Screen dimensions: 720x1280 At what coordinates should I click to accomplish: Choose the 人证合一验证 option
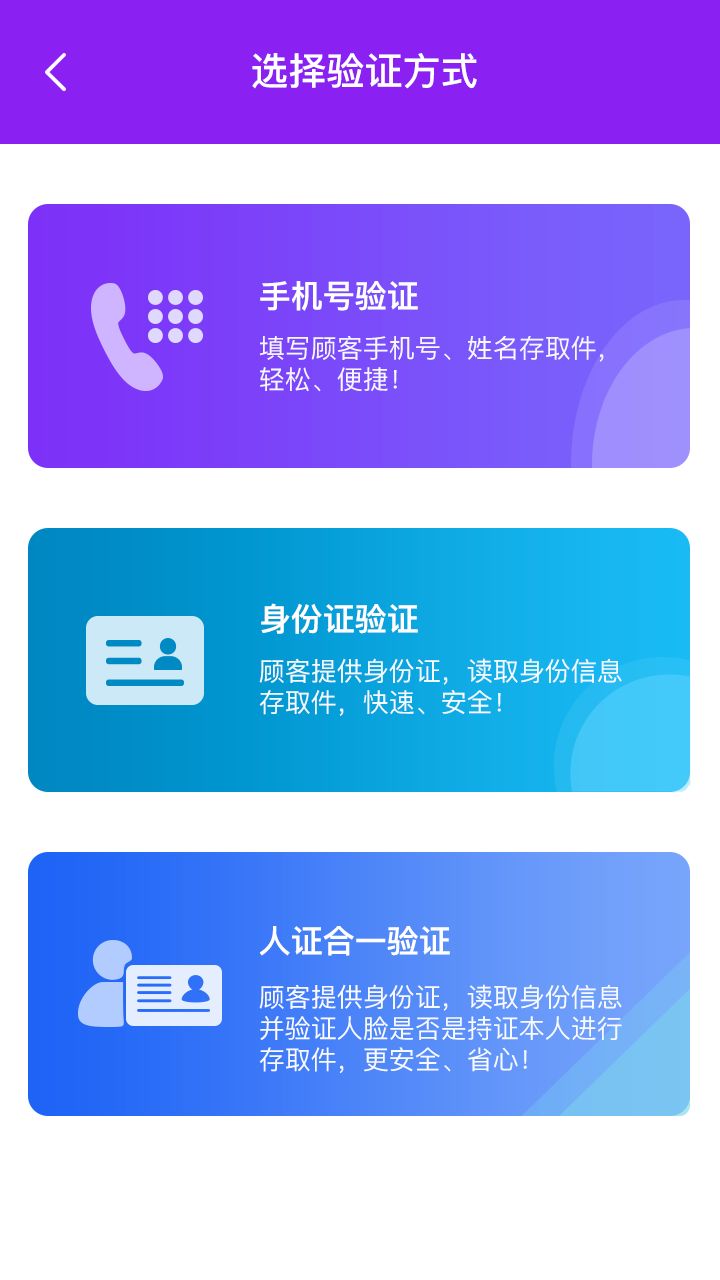coord(360,983)
